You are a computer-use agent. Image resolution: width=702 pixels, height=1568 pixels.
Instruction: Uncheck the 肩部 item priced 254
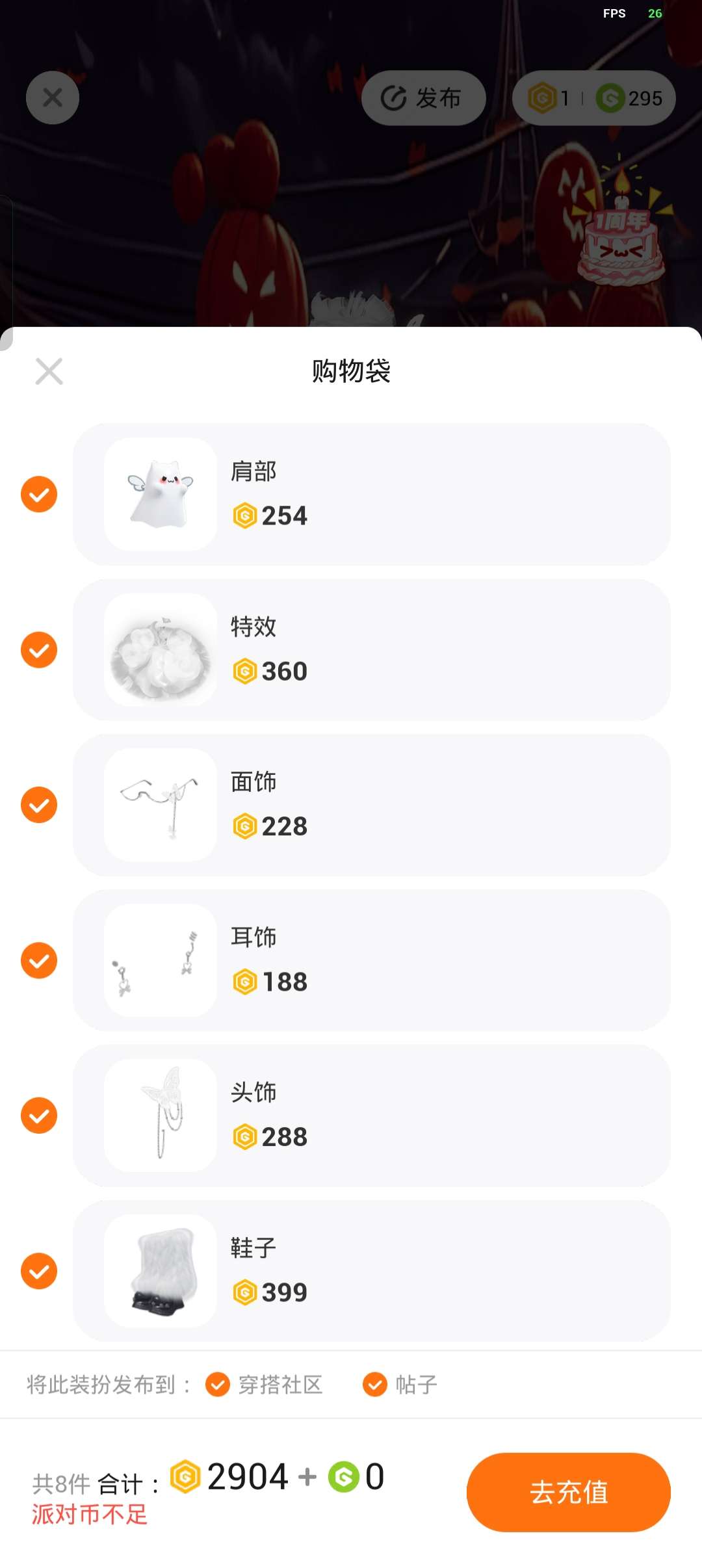(x=39, y=494)
